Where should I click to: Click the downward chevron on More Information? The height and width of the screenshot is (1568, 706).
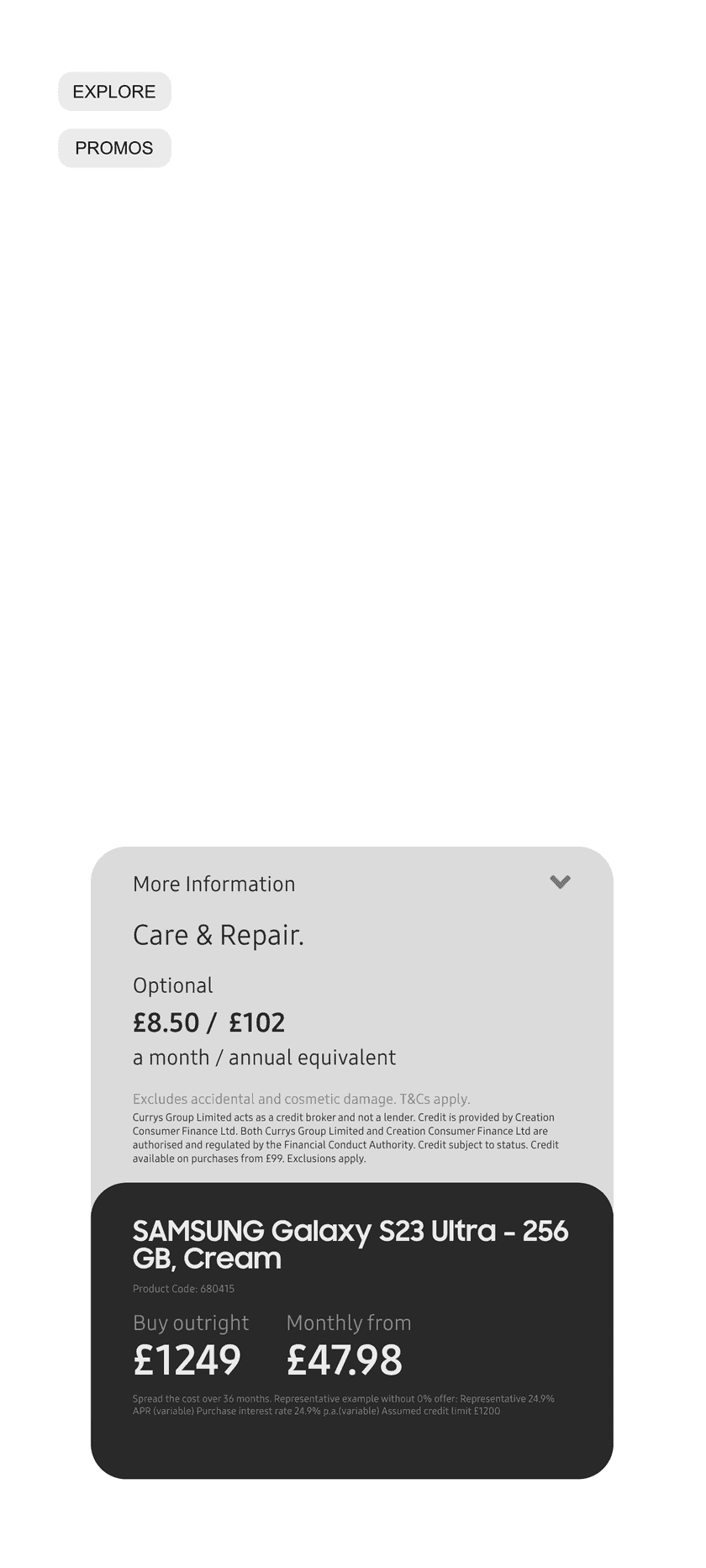560,883
